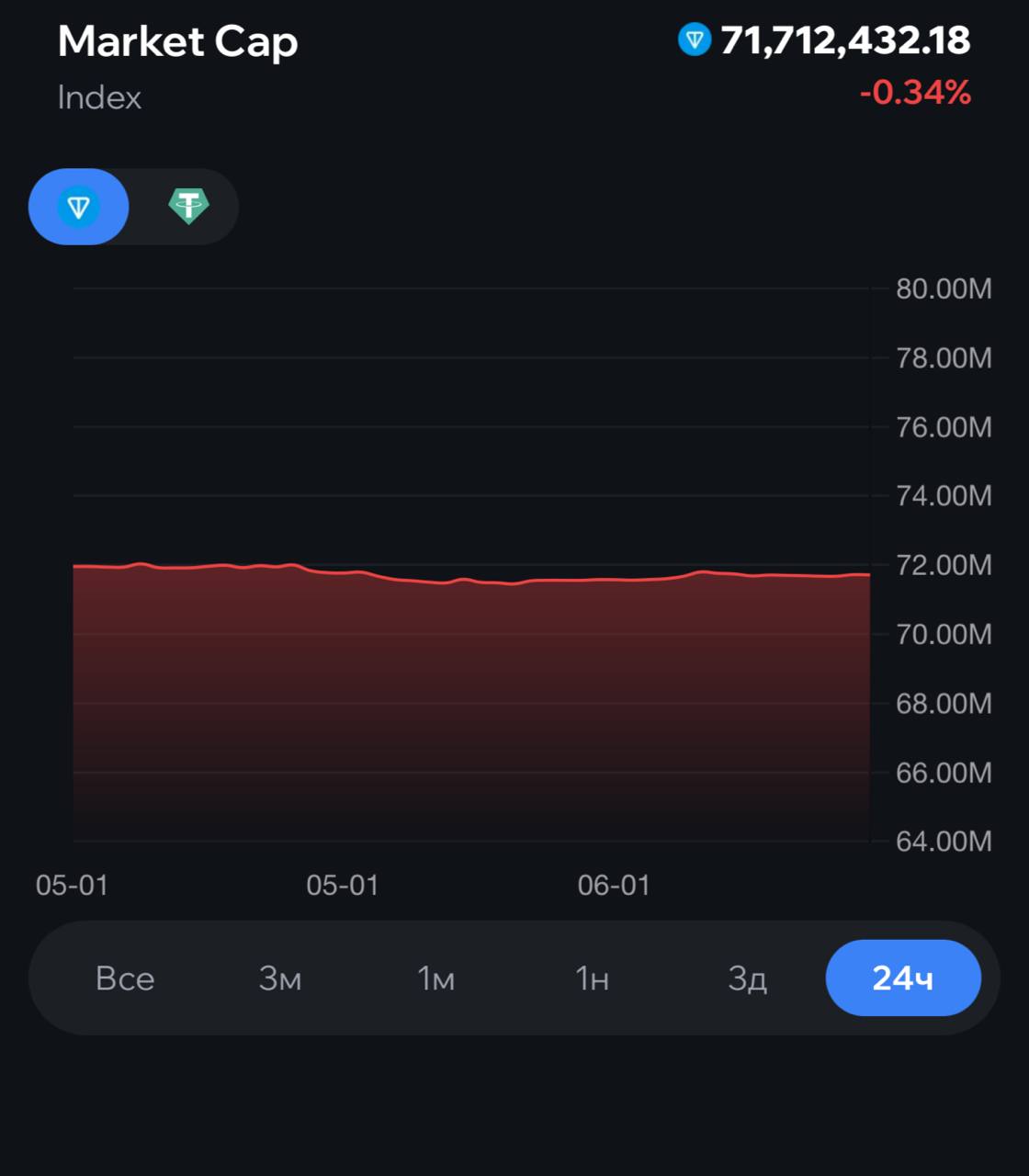Choose the 1м time range

[x=435, y=978]
